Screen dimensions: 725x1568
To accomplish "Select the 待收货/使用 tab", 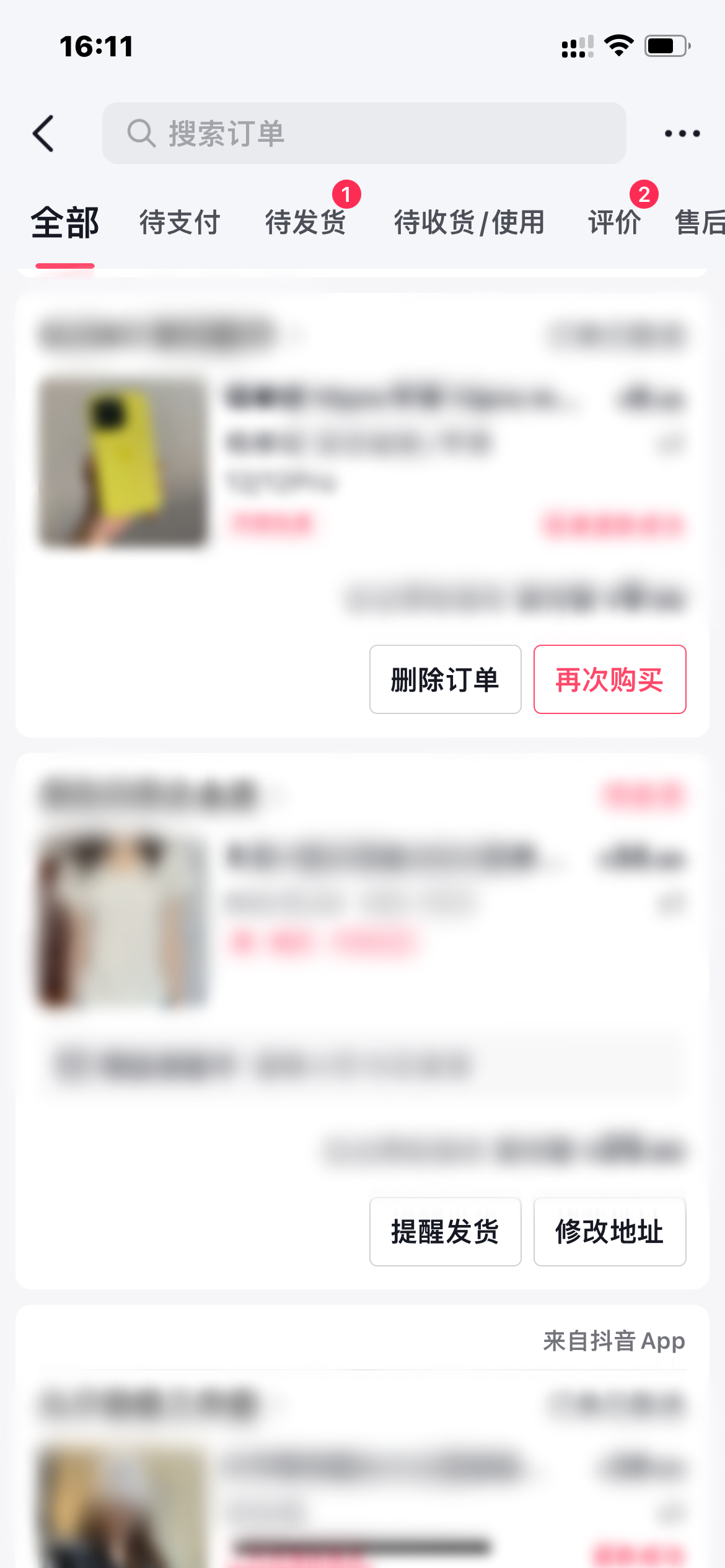I will pyautogui.click(x=469, y=223).
